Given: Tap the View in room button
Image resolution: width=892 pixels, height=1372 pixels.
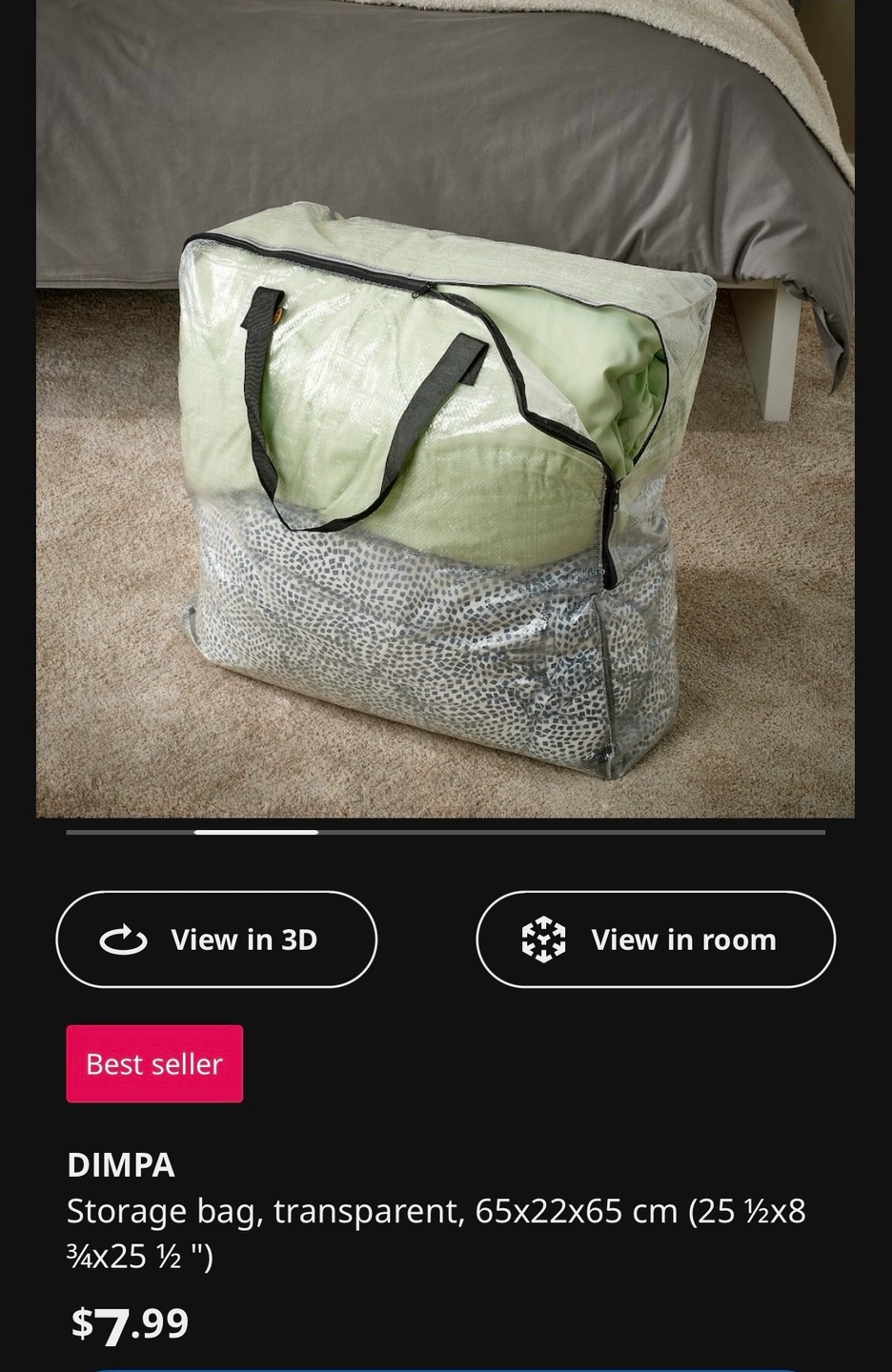Looking at the screenshot, I should pos(656,939).
